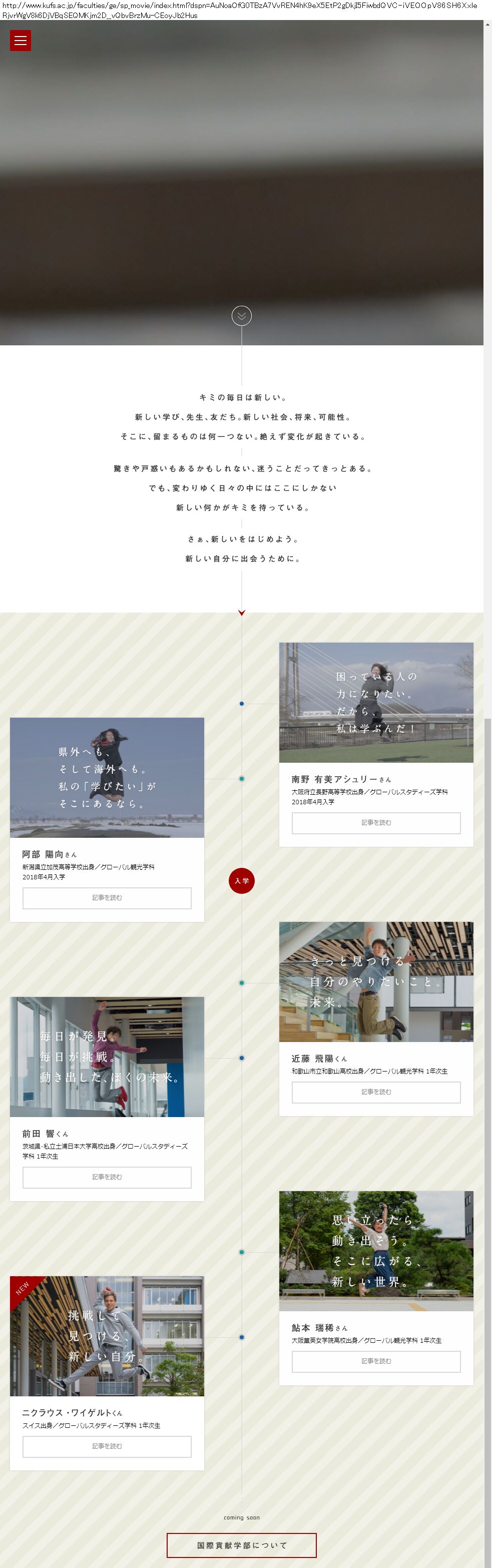Read the article for 近藤 飛陽
The height and width of the screenshot is (1568, 492).
pos(376,1092)
